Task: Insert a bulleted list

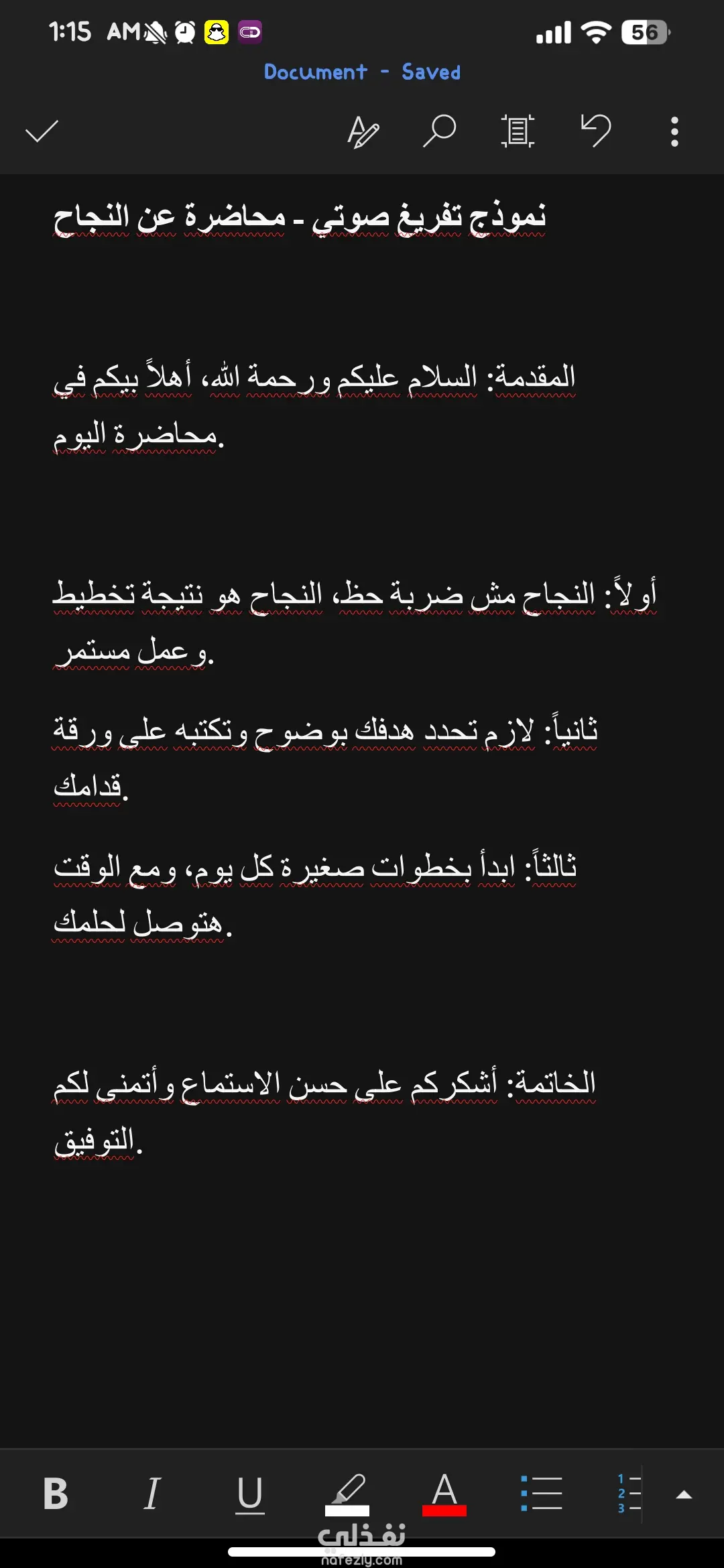Action: tap(542, 1493)
